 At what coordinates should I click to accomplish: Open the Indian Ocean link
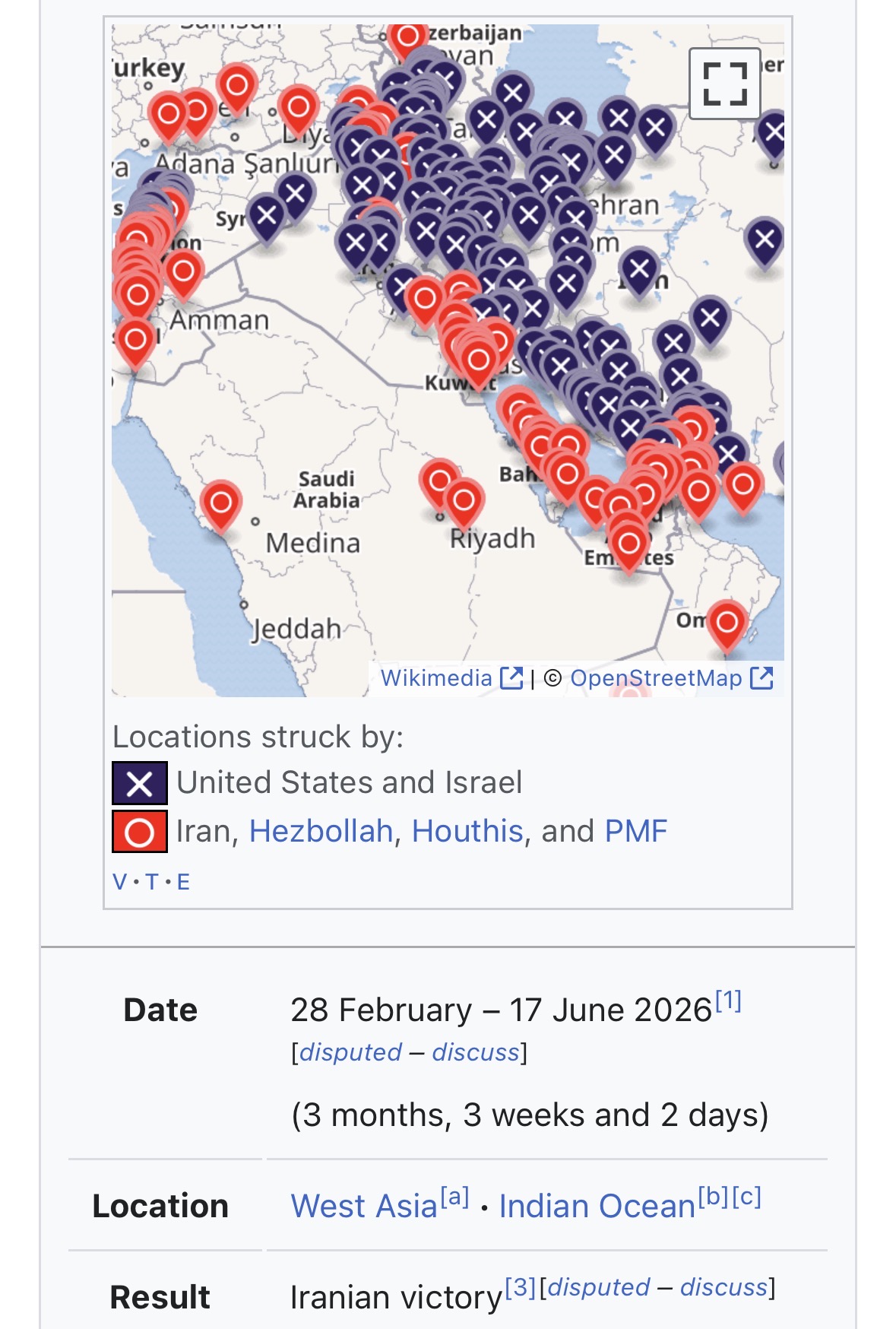click(597, 1207)
